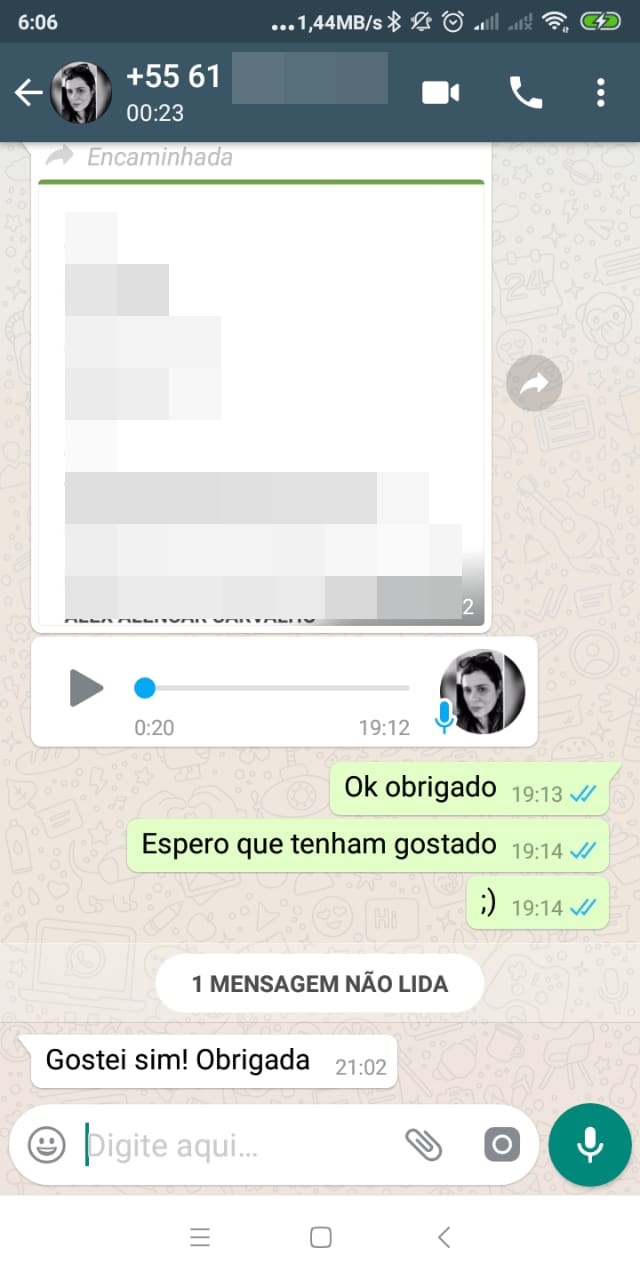The image size is (640, 1280).
Task: Go back to the chat list
Action: point(28,93)
